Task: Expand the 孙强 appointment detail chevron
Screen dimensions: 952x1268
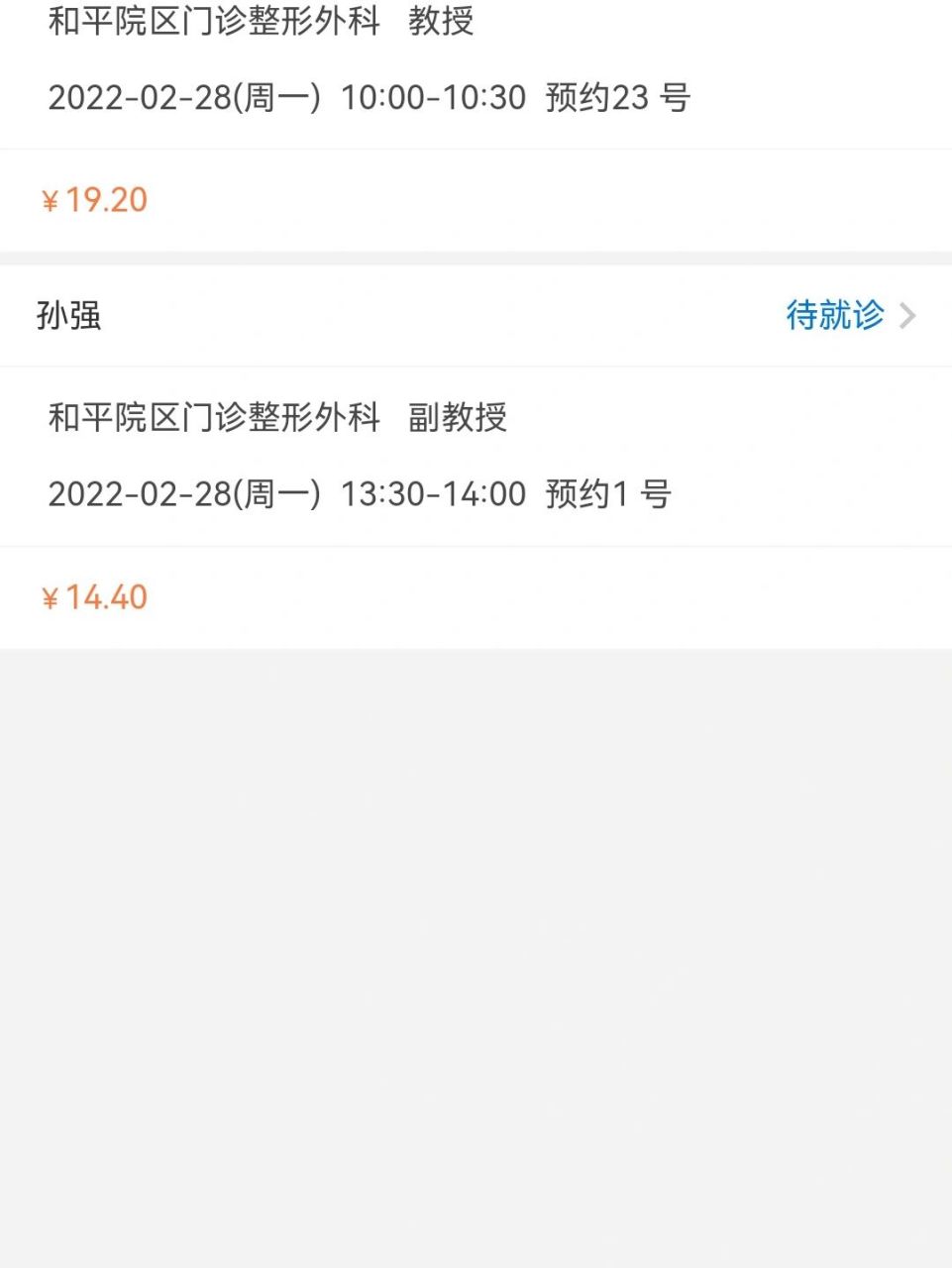Action: [906, 316]
